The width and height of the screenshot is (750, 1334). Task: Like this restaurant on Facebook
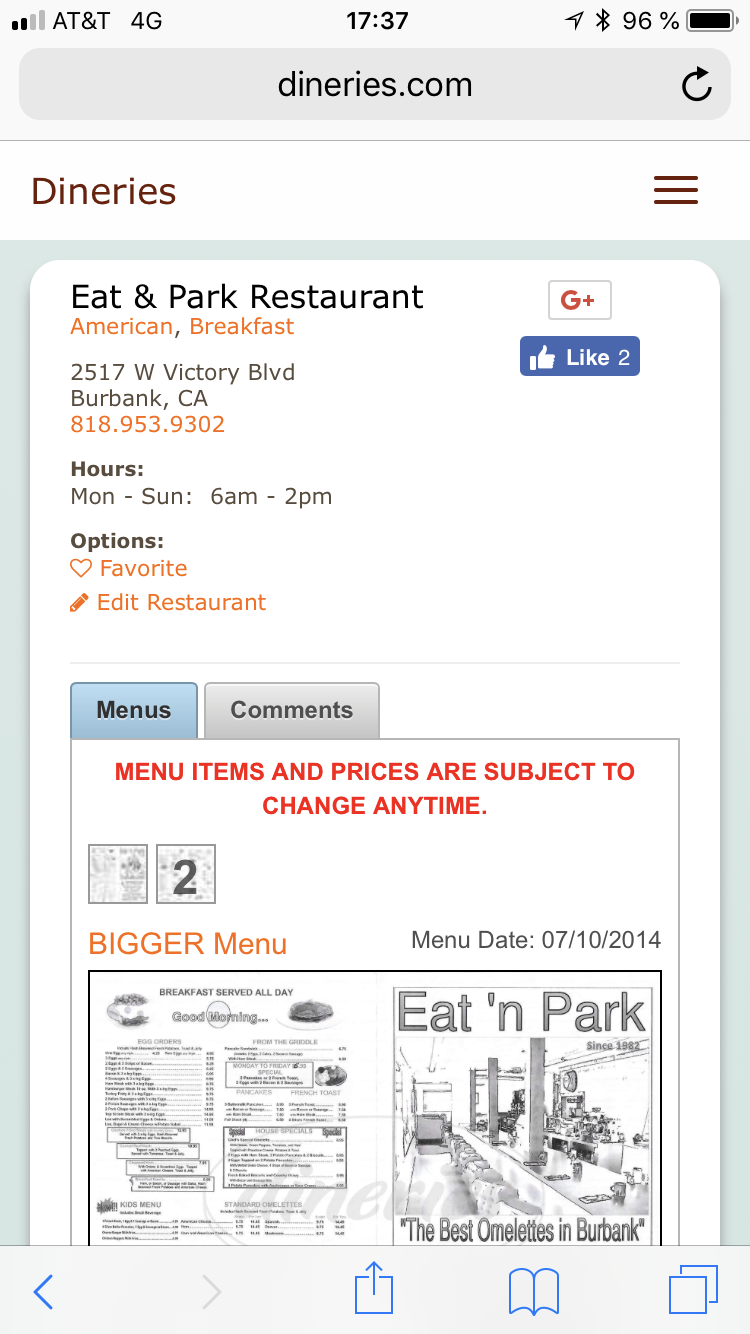(579, 357)
